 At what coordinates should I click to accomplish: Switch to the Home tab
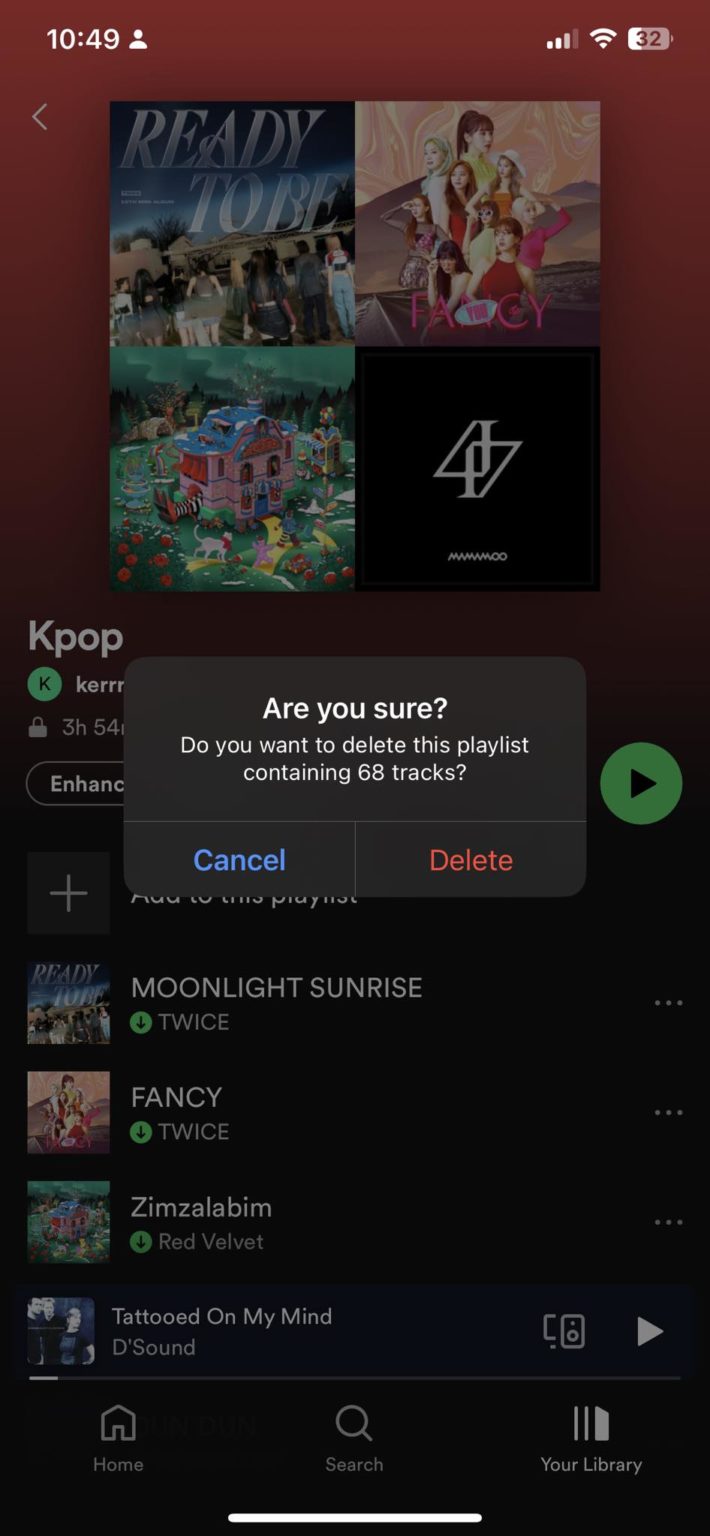tap(118, 1438)
